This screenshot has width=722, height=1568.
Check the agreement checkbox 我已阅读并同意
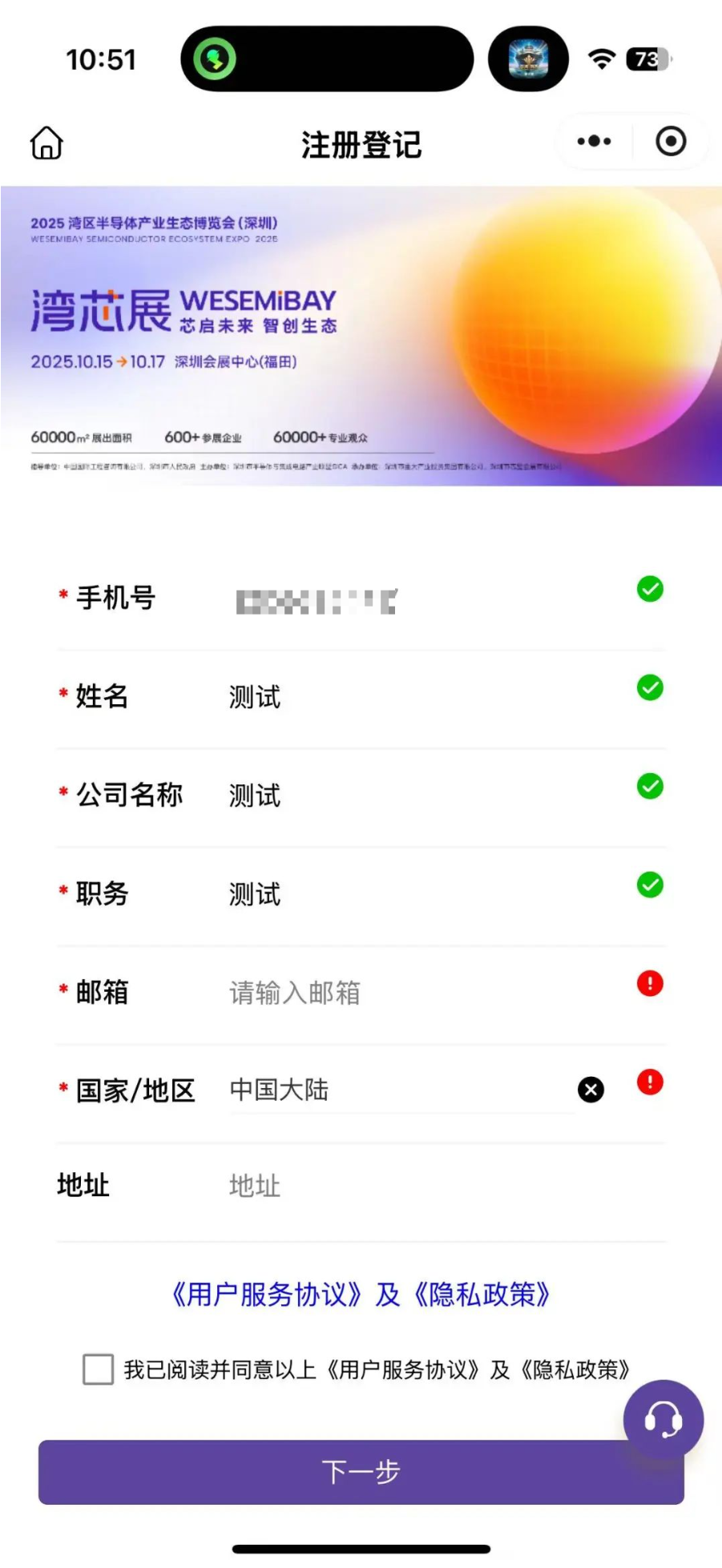(98, 1369)
